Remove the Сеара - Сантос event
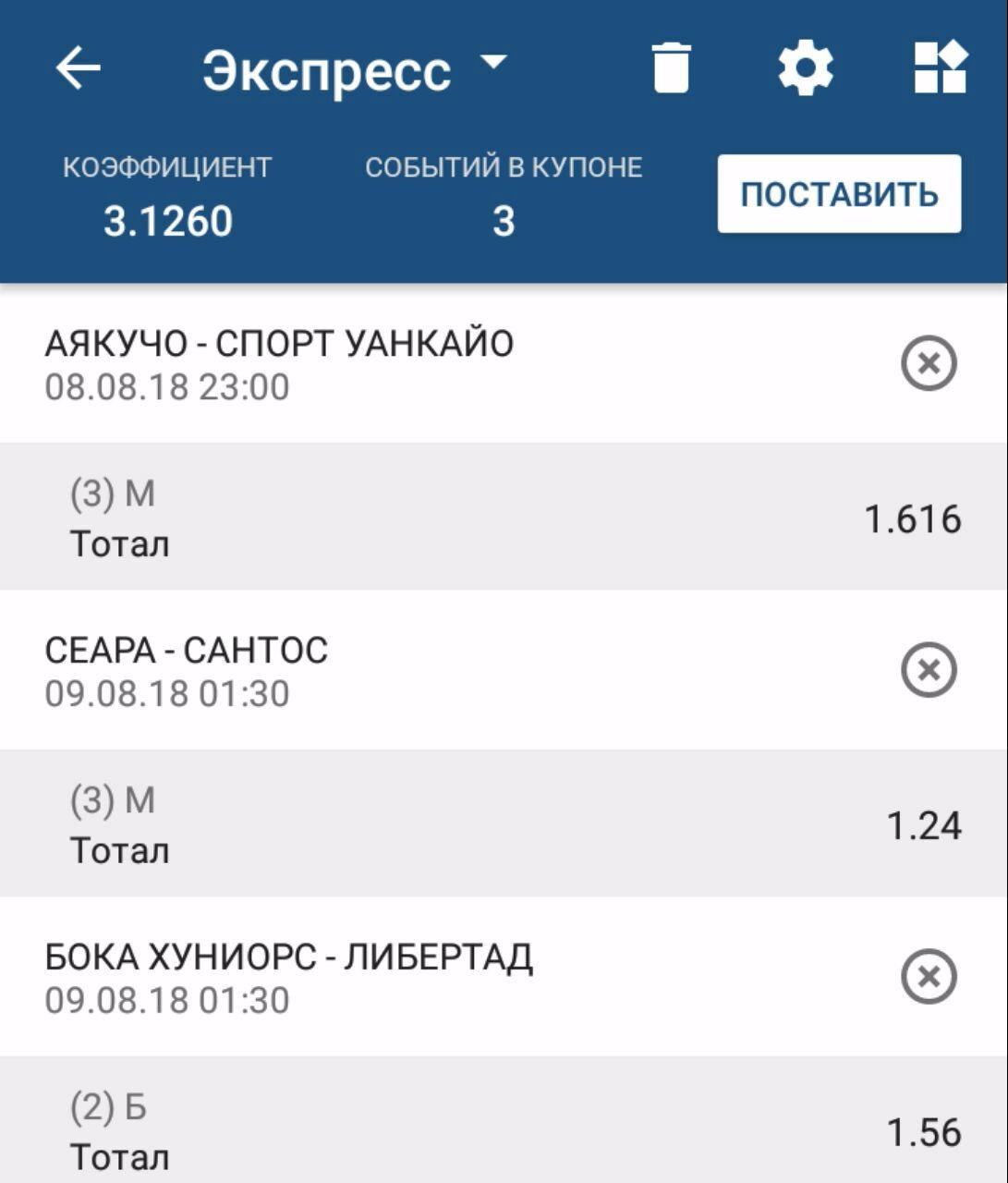 pyautogui.click(x=928, y=670)
